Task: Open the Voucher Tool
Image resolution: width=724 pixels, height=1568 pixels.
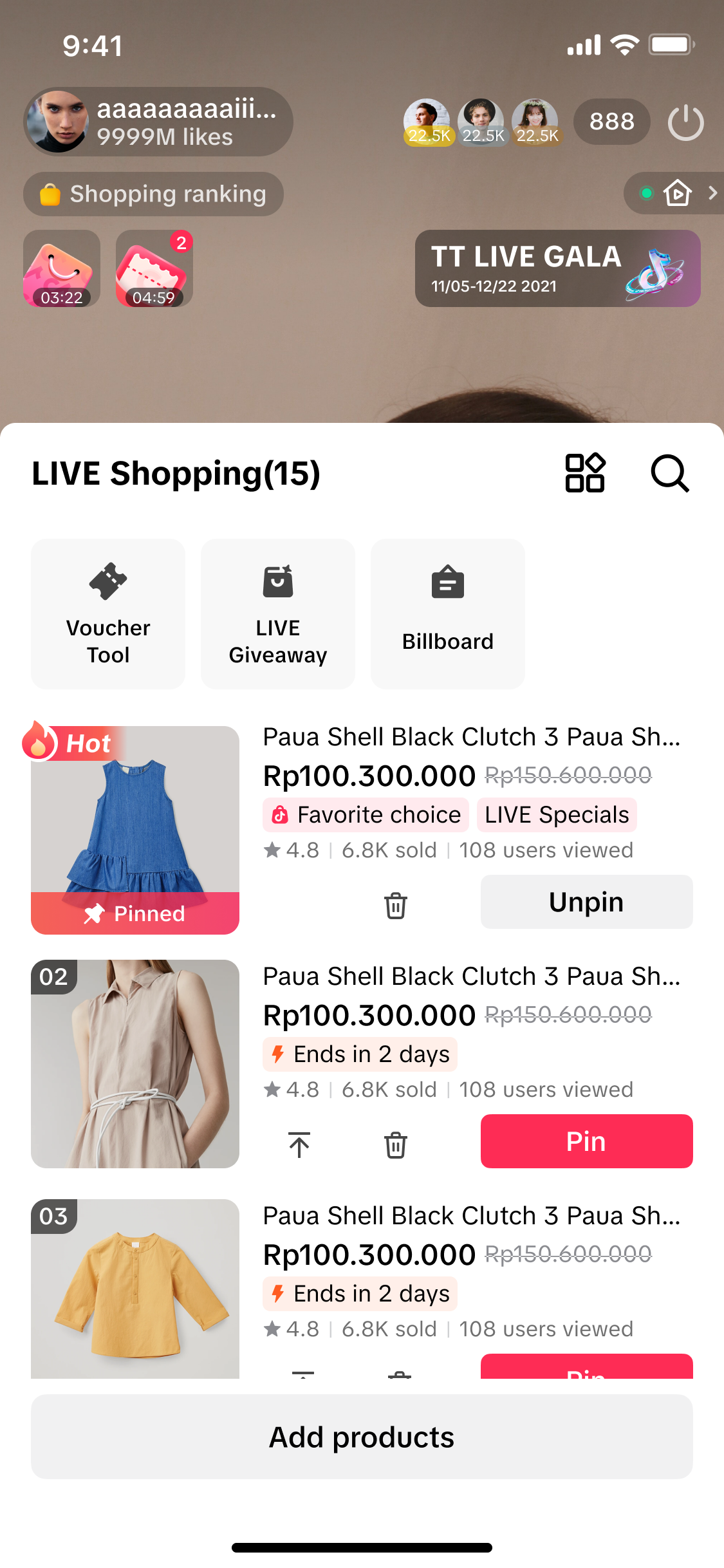Action: (108, 613)
